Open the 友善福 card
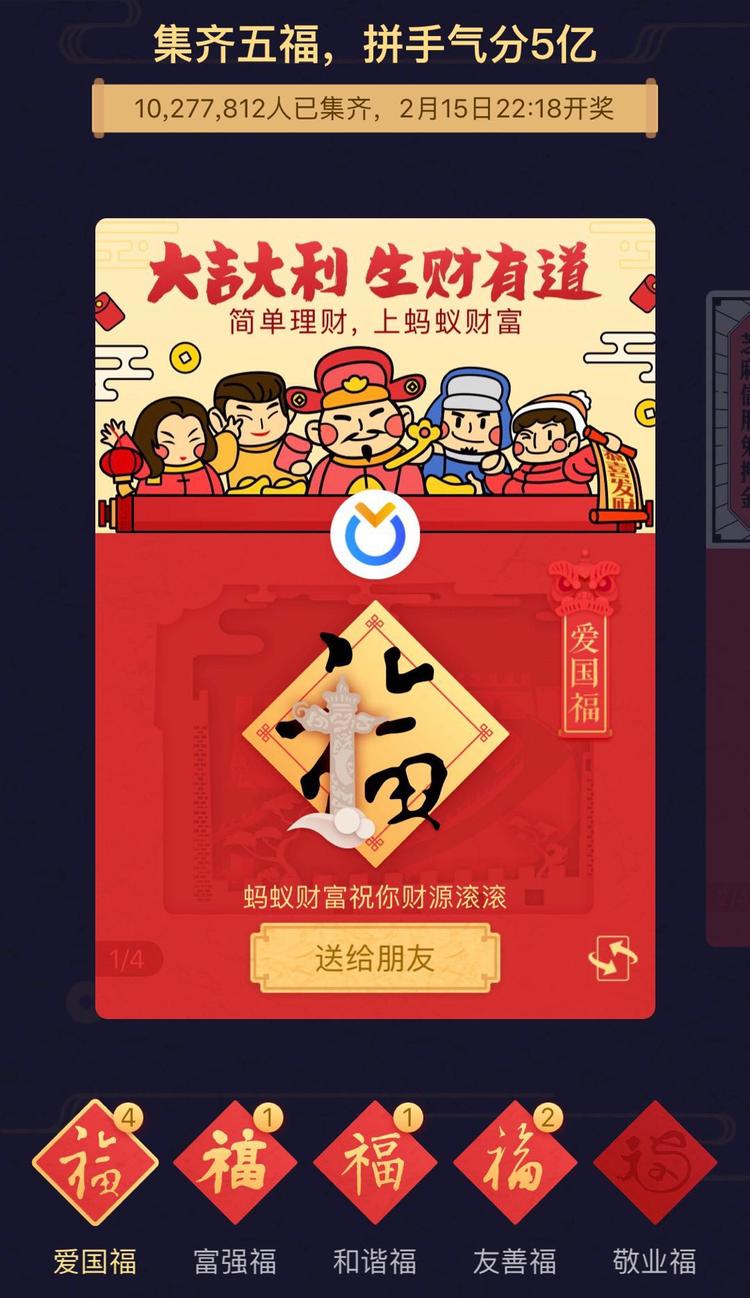 pos(515,1164)
